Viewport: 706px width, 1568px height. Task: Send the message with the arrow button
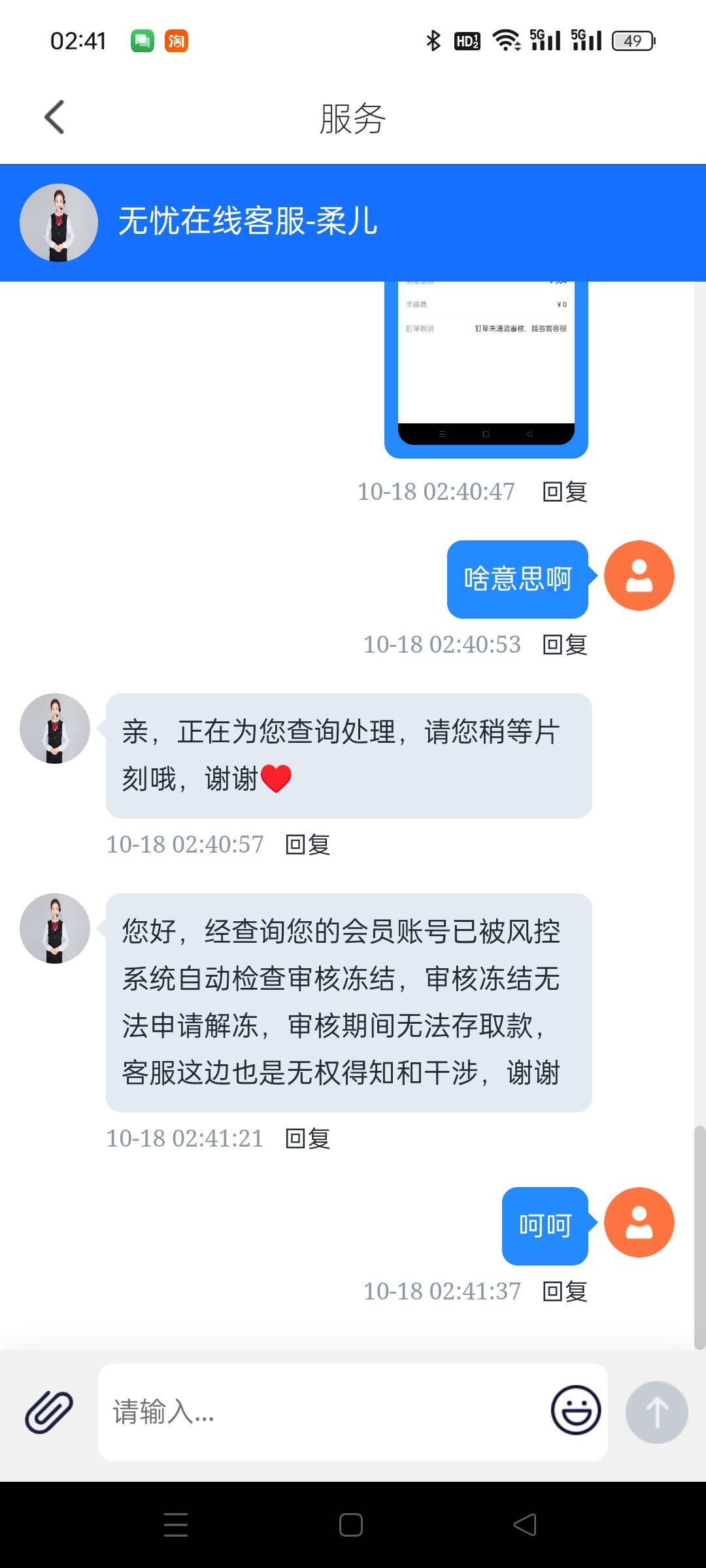pyautogui.click(x=656, y=1412)
